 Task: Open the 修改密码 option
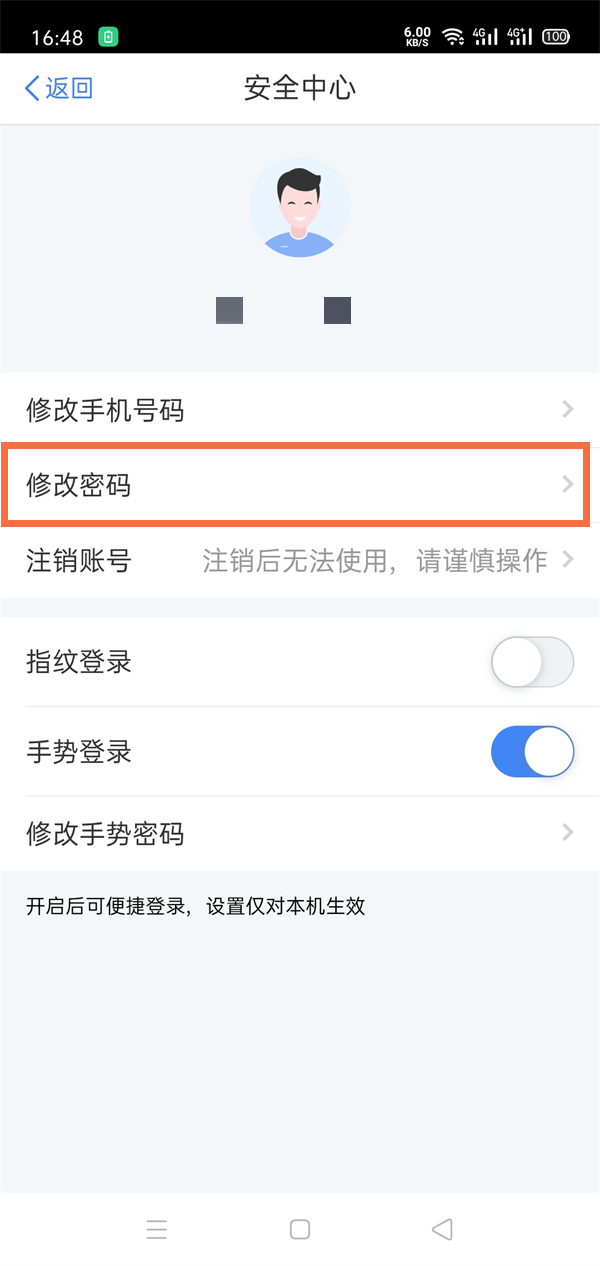click(x=300, y=485)
